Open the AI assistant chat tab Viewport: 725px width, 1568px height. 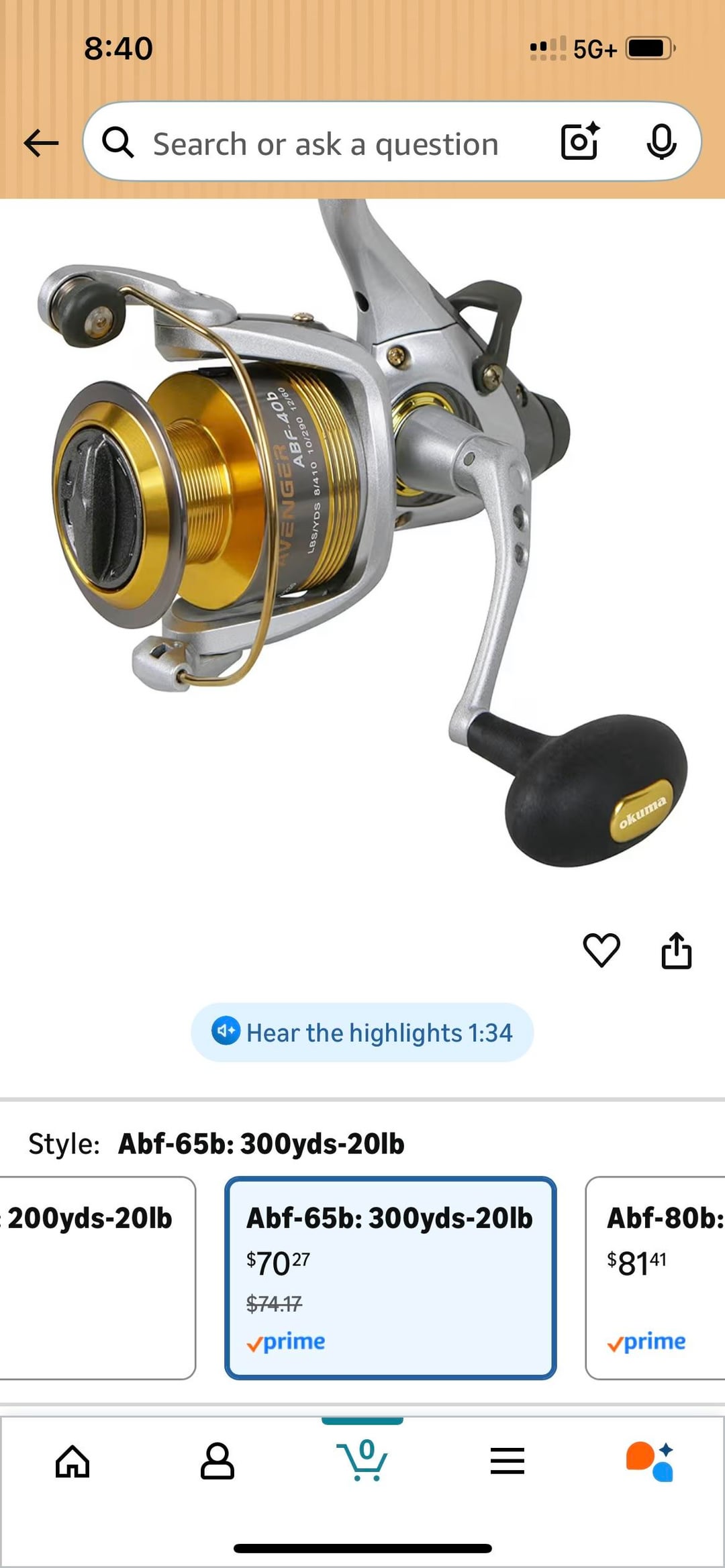coord(650,1461)
